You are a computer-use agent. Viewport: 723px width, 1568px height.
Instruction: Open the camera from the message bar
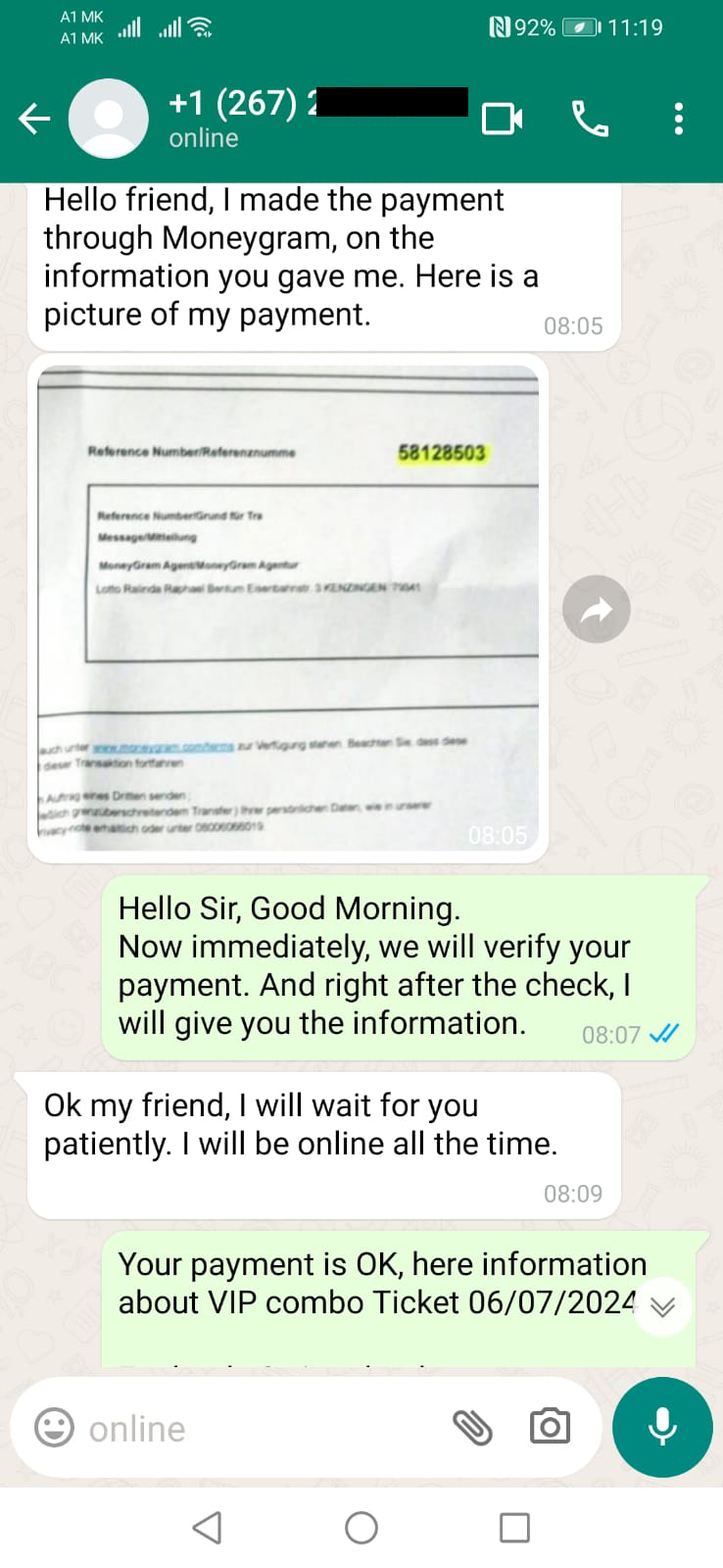[550, 1427]
